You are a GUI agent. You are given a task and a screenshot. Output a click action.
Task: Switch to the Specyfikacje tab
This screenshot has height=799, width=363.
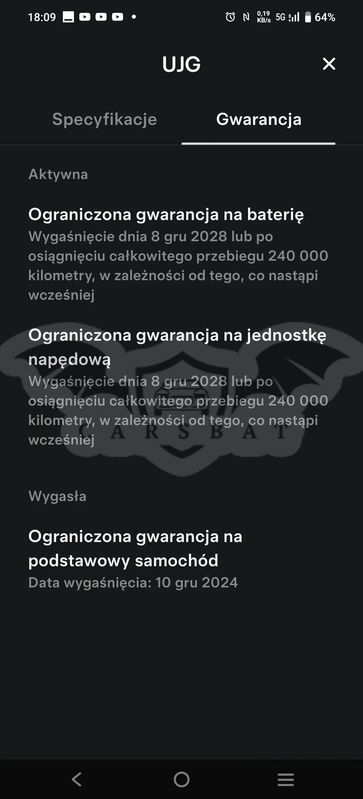pos(105,119)
